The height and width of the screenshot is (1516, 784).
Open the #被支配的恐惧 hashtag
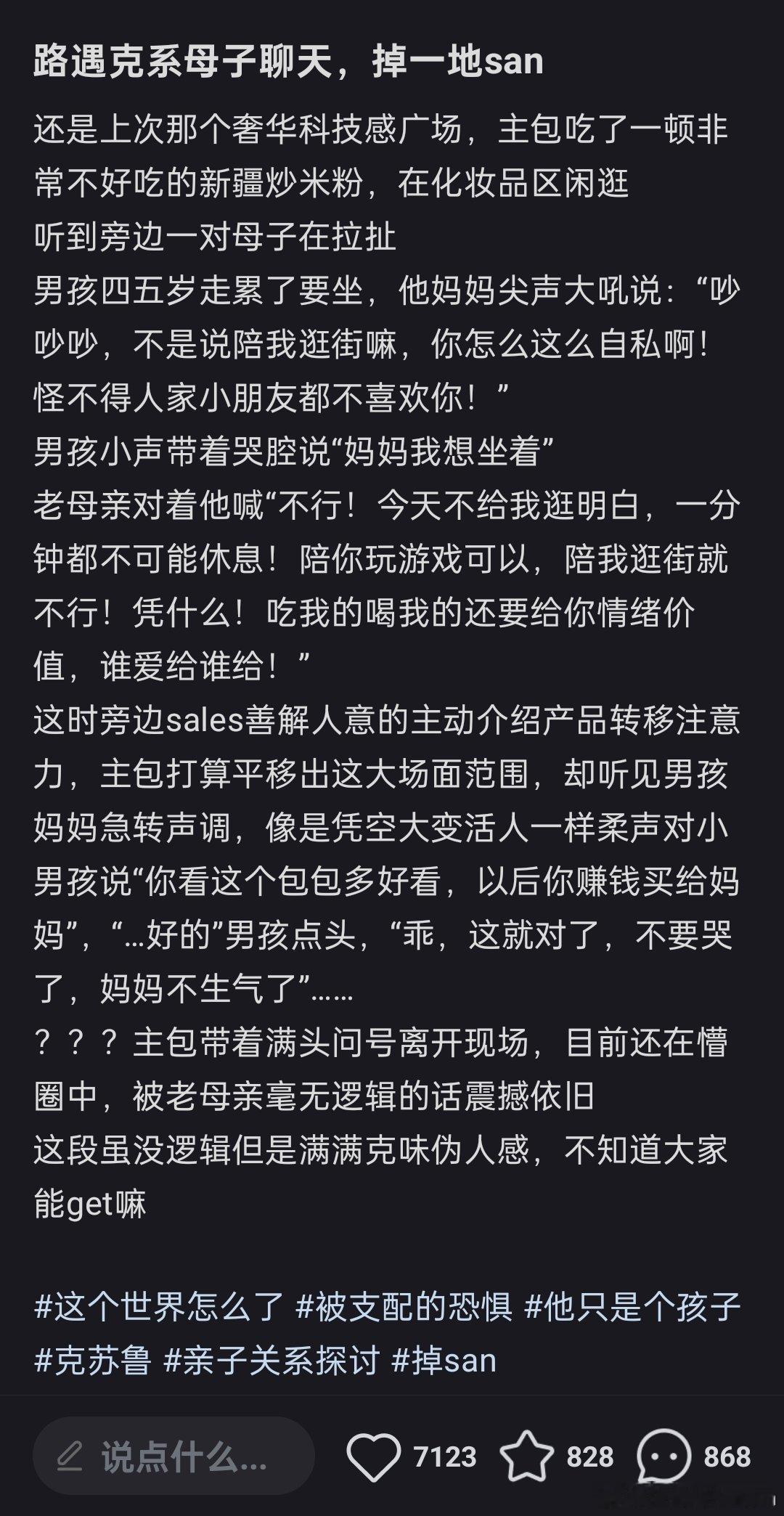coord(407,1311)
